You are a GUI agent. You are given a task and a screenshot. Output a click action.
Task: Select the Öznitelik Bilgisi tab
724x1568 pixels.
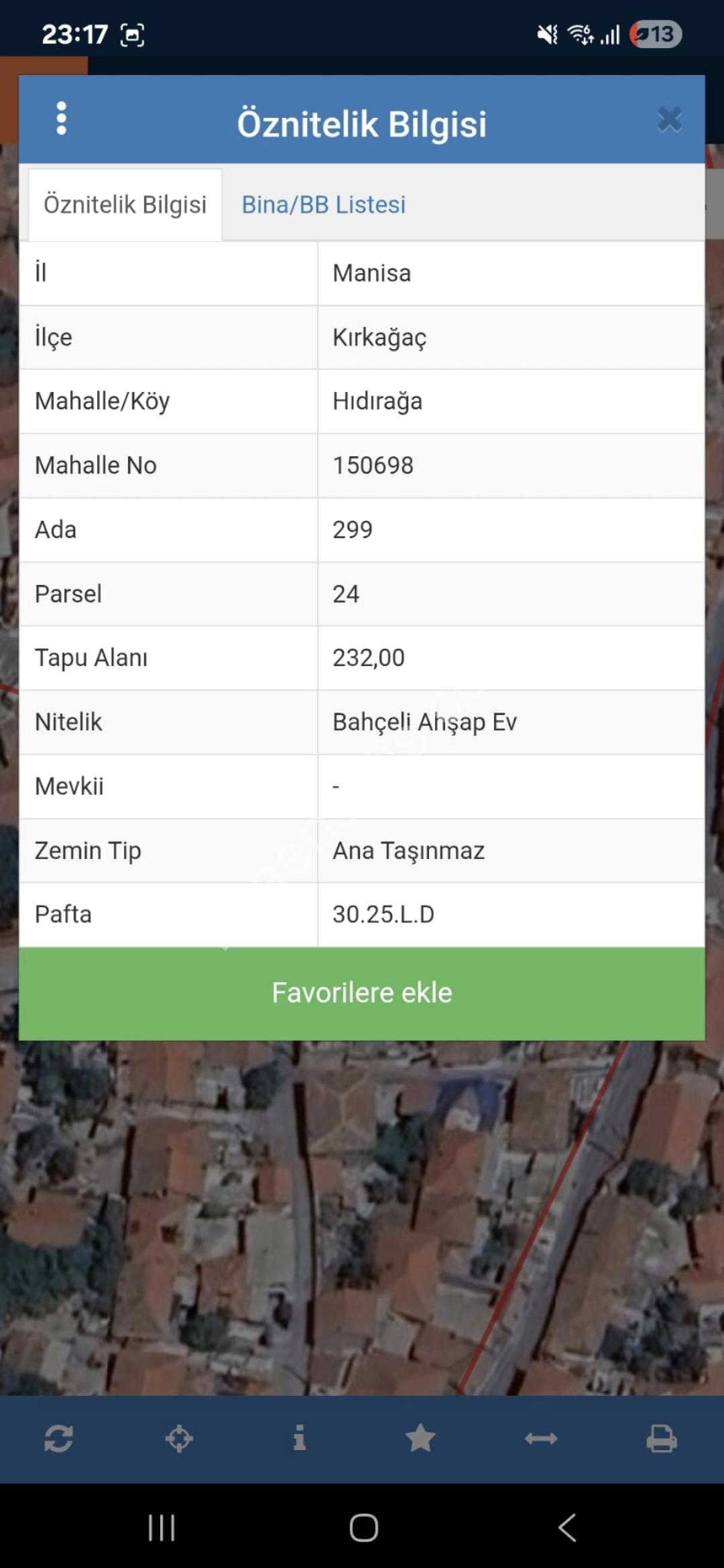point(125,204)
